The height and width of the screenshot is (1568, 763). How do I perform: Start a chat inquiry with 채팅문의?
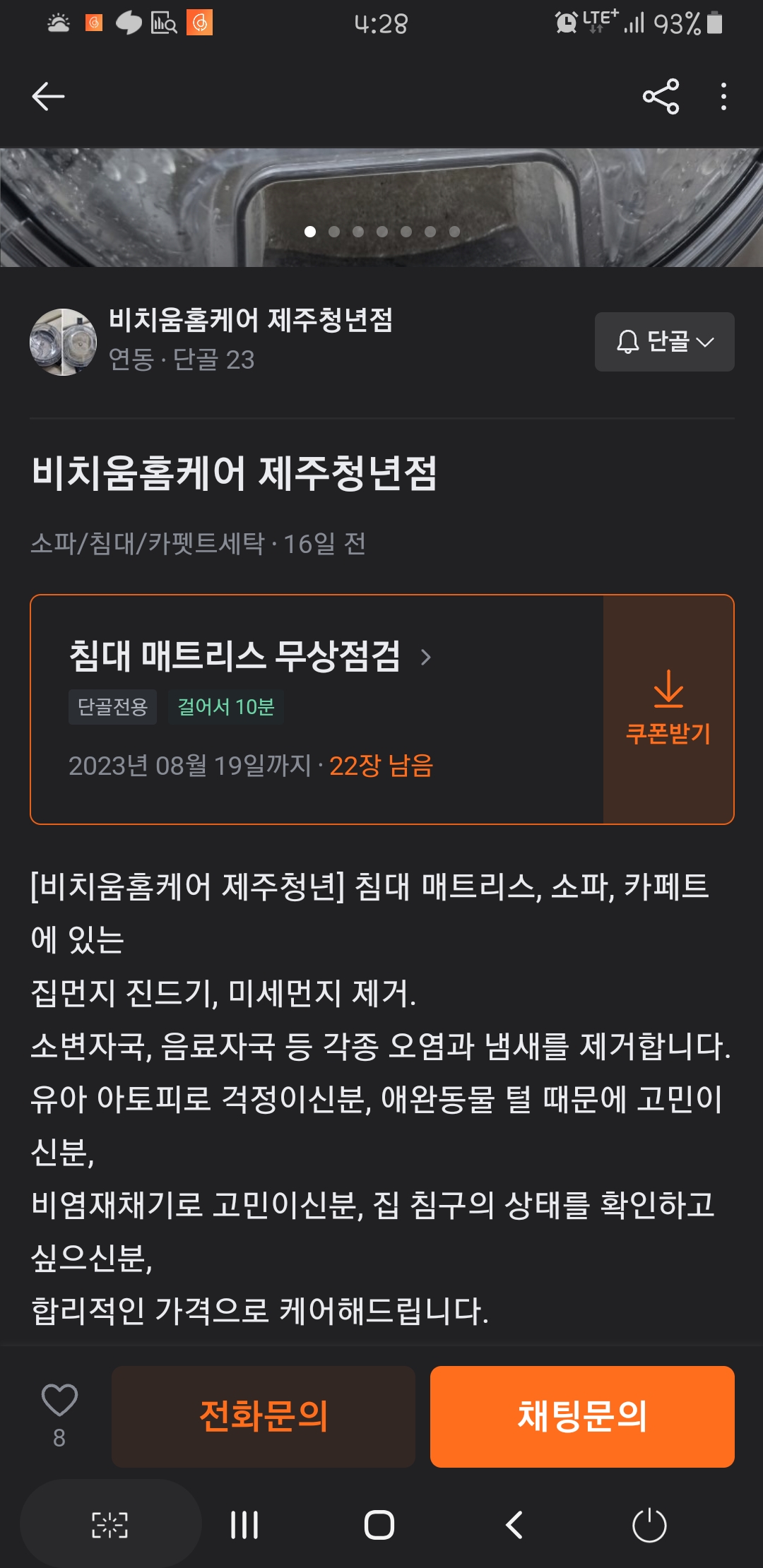point(582,1417)
